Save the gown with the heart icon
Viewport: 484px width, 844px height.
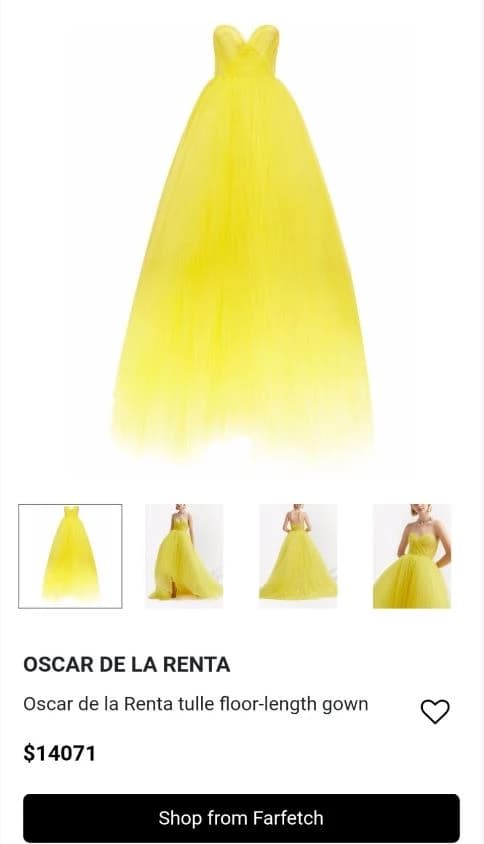[x=434, y=712]
